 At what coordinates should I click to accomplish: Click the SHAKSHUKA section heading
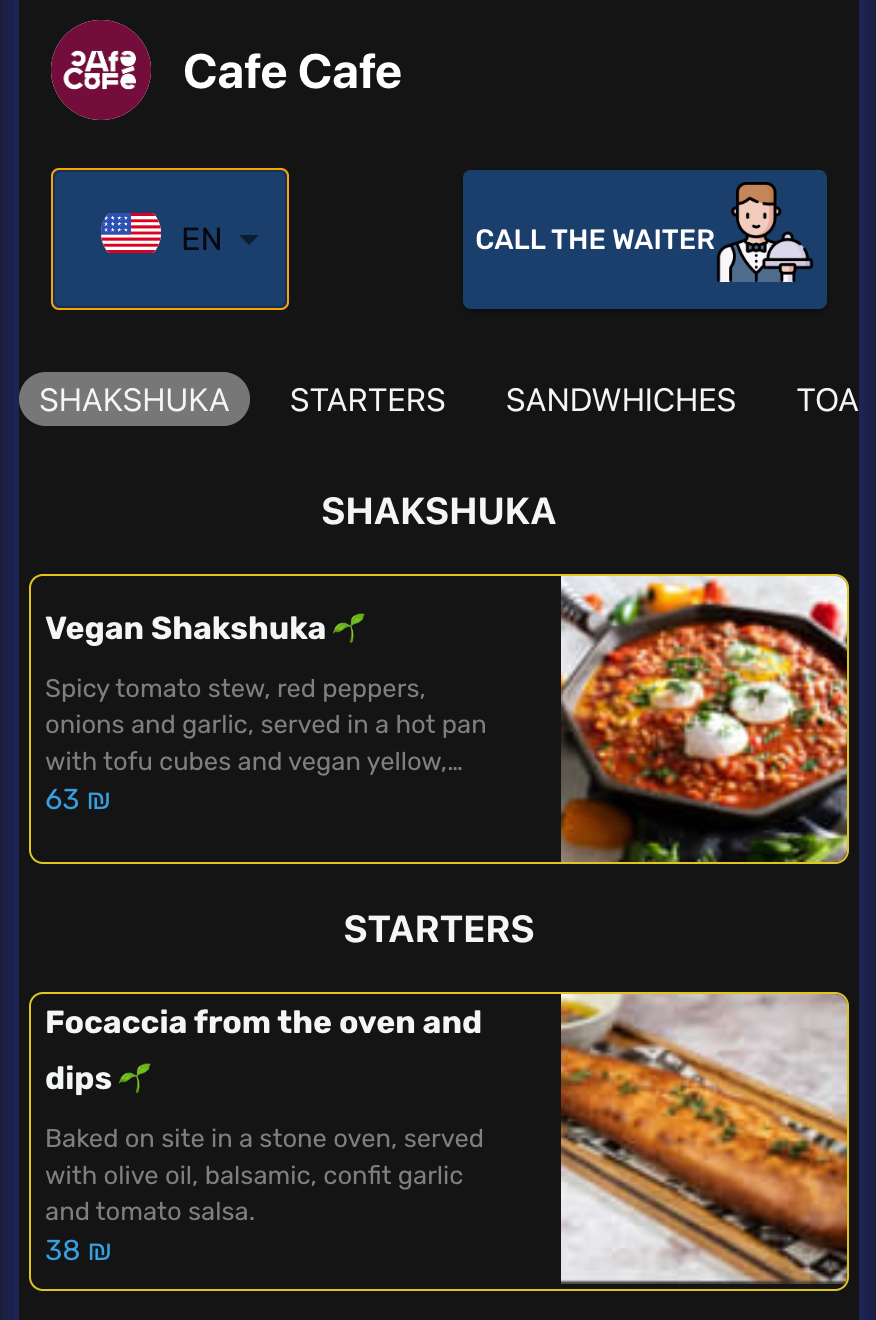click(438, 511)
